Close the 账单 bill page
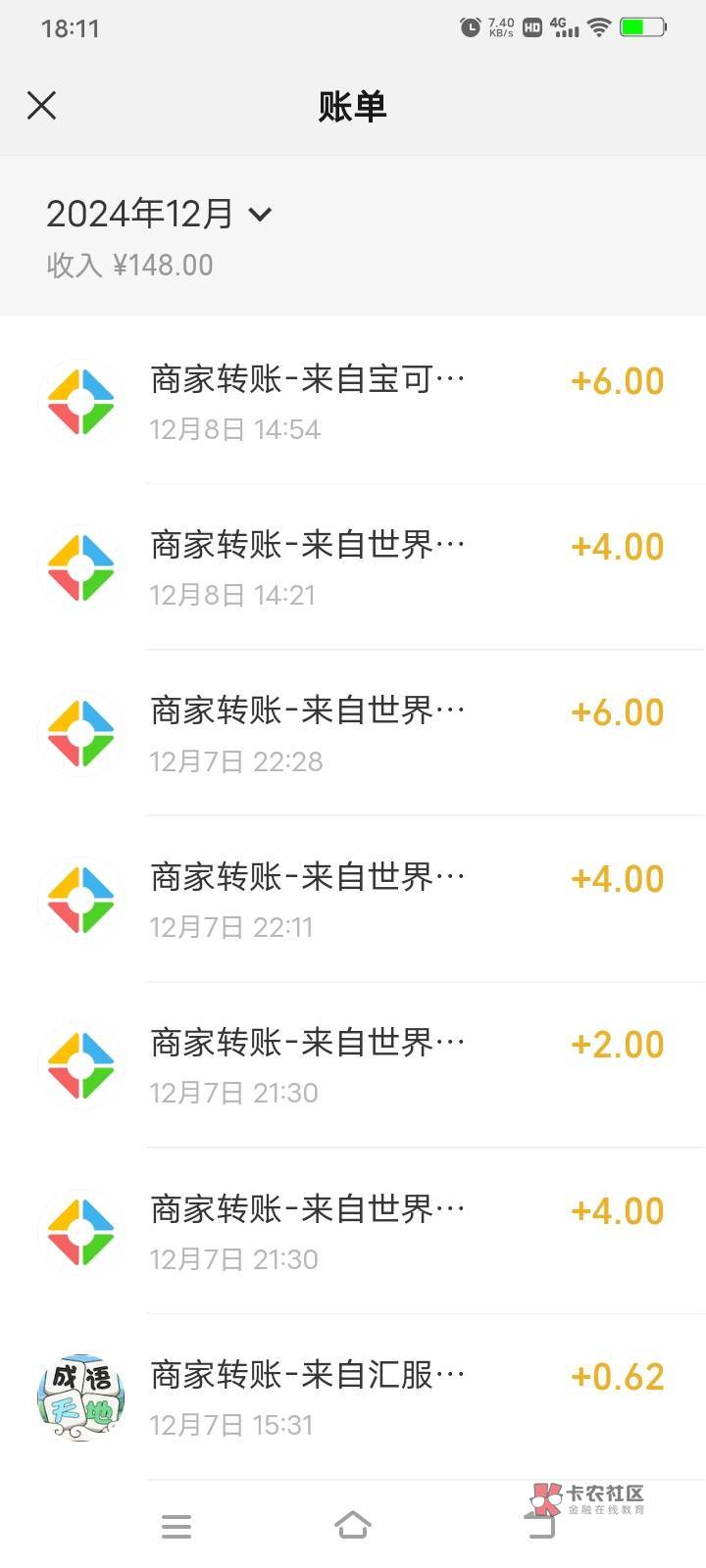 [41, 106]
